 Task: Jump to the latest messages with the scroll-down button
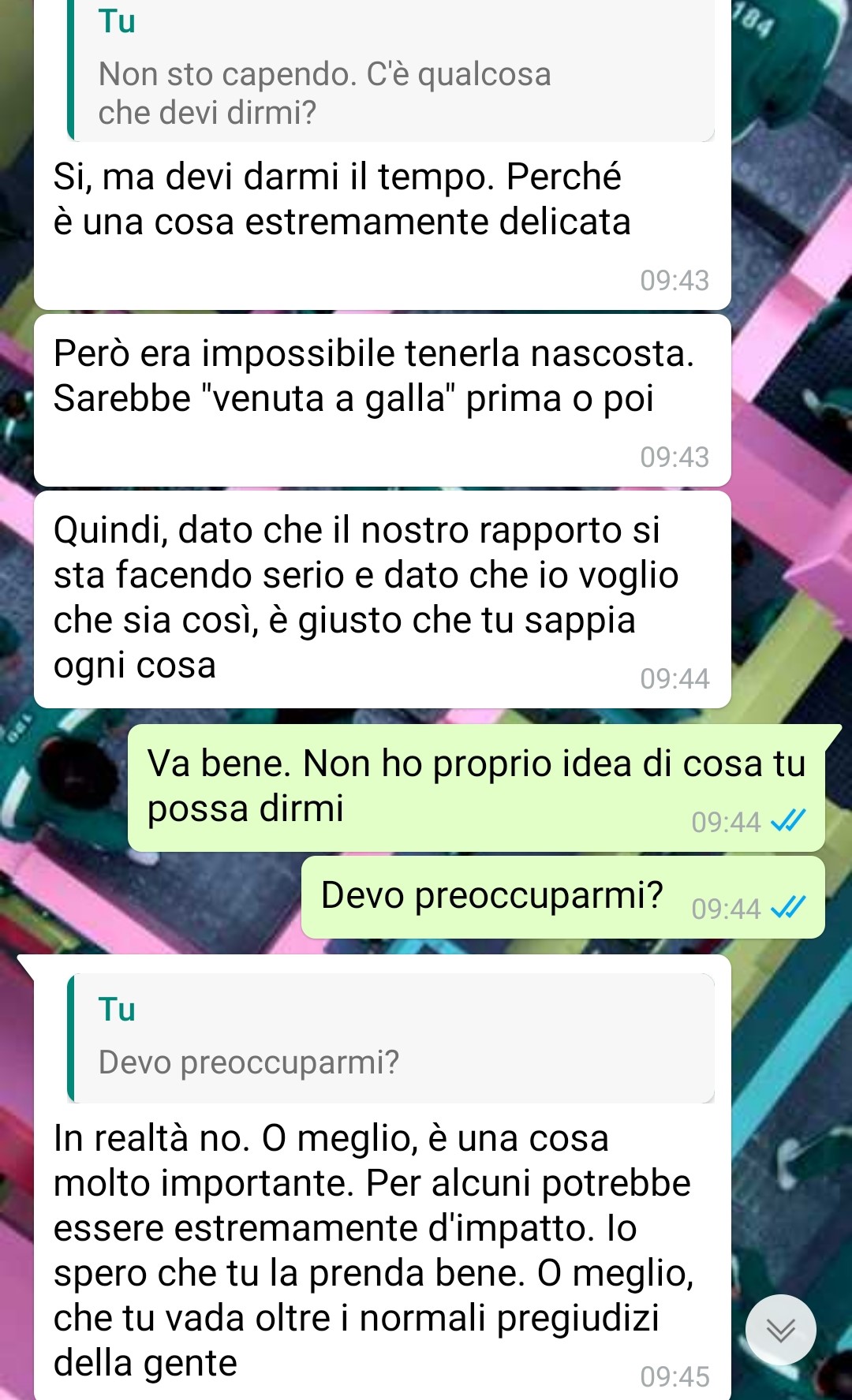pos(780,1330)
